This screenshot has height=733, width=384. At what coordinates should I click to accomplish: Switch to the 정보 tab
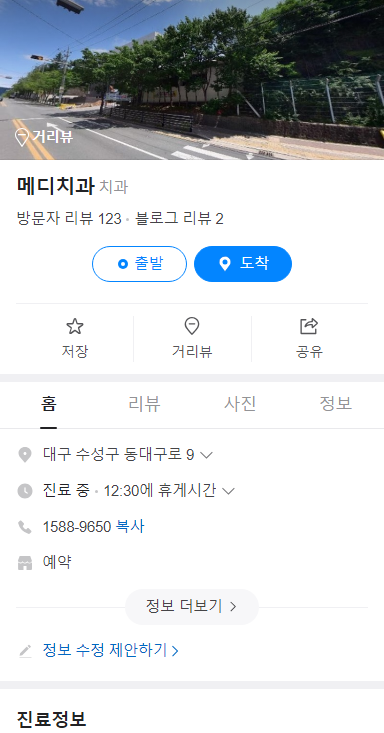335,403
